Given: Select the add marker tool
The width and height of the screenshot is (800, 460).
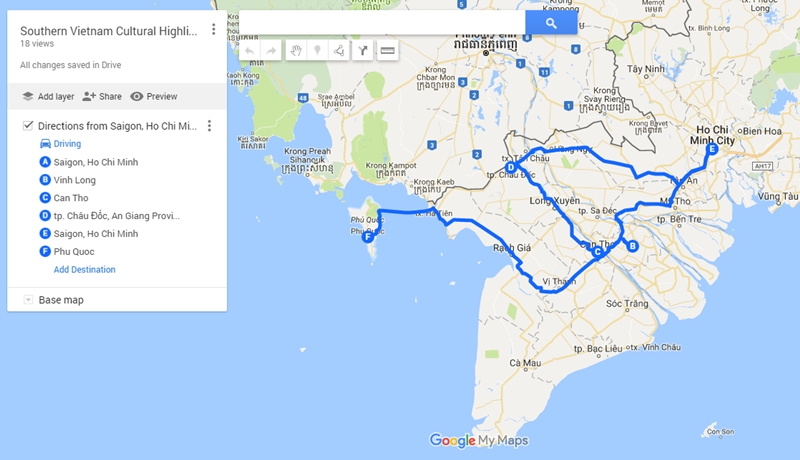Looking at the screenshot, I should tap(318, 50).
